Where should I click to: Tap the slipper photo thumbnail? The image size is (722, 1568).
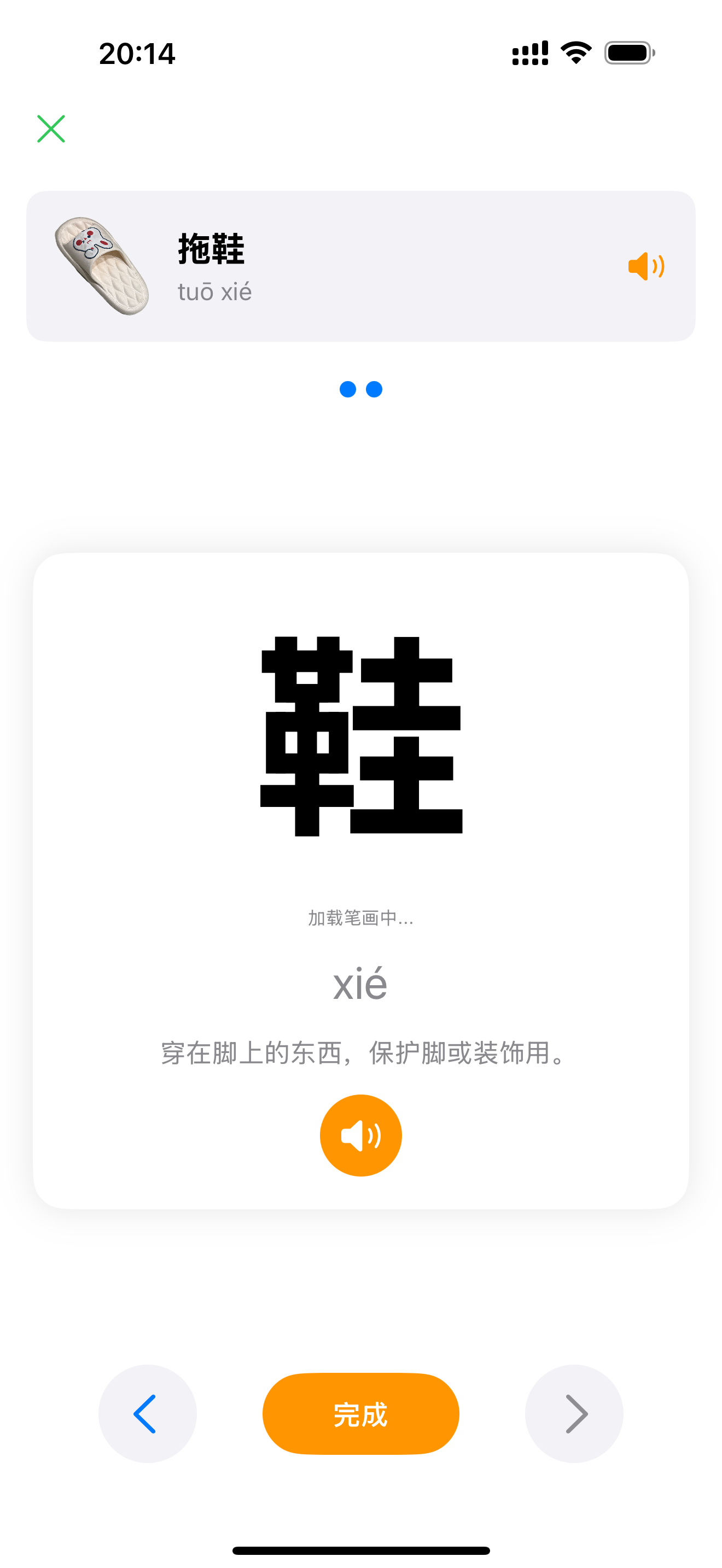coord(101,265)
